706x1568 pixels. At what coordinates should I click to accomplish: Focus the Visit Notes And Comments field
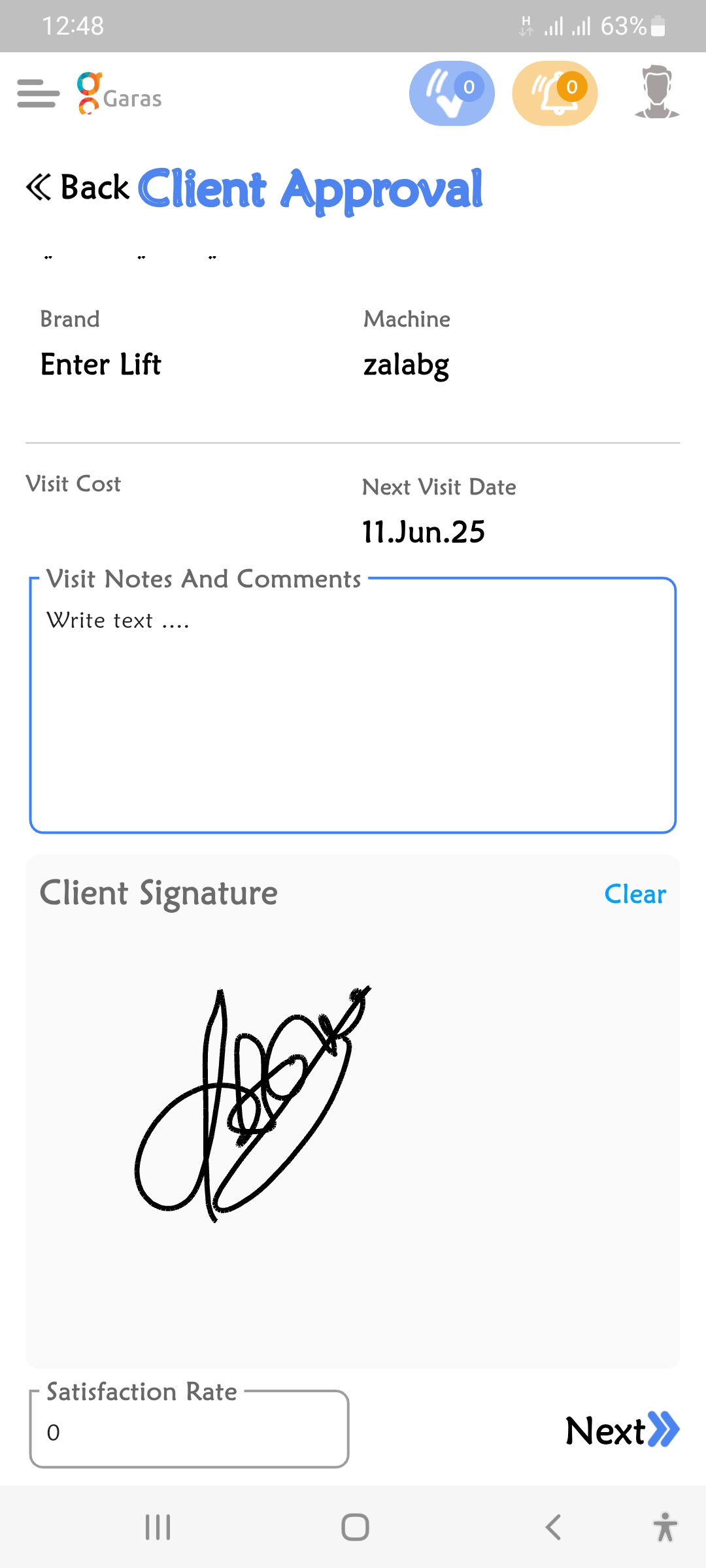pos(353,712)
